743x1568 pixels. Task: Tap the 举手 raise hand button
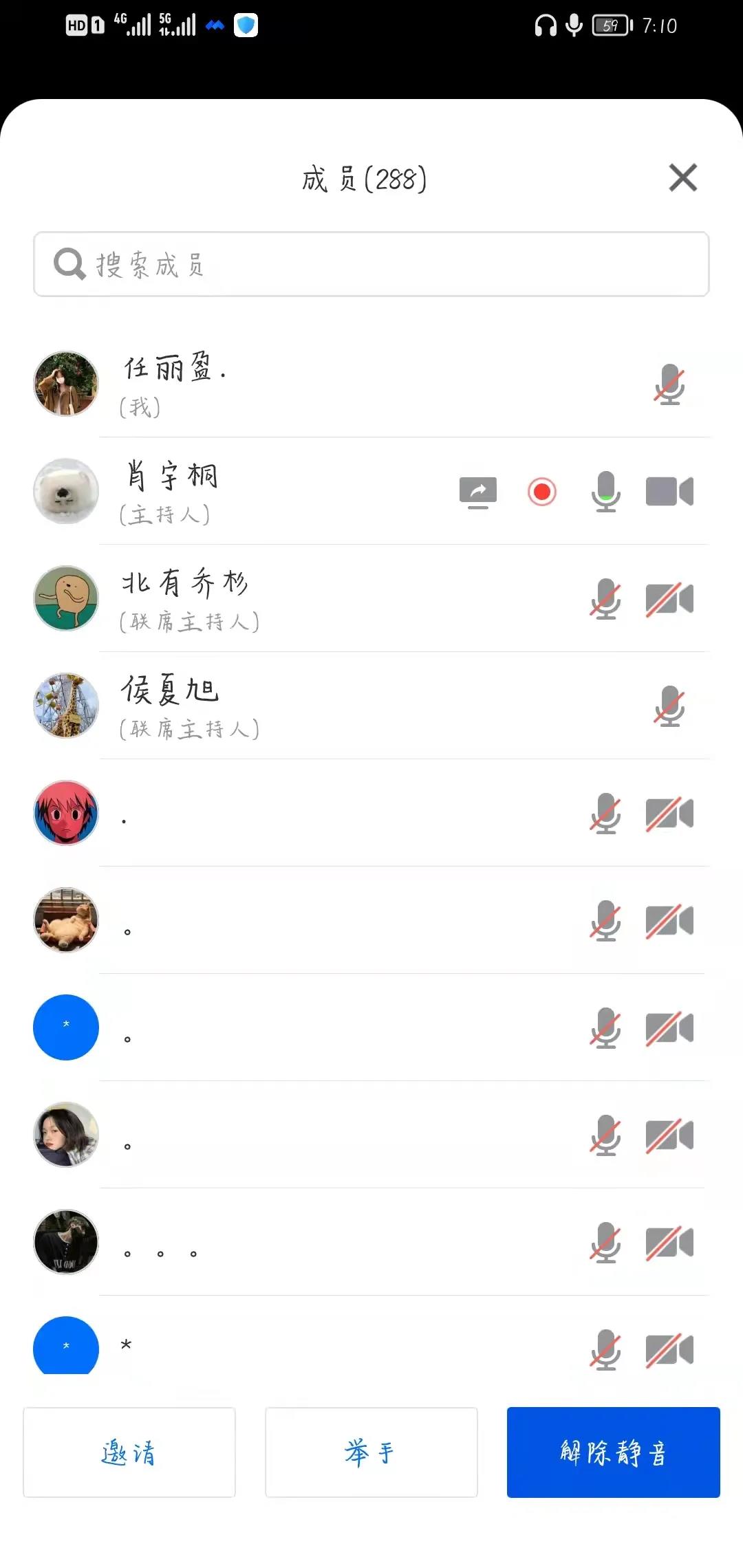tap(371, 1452)
